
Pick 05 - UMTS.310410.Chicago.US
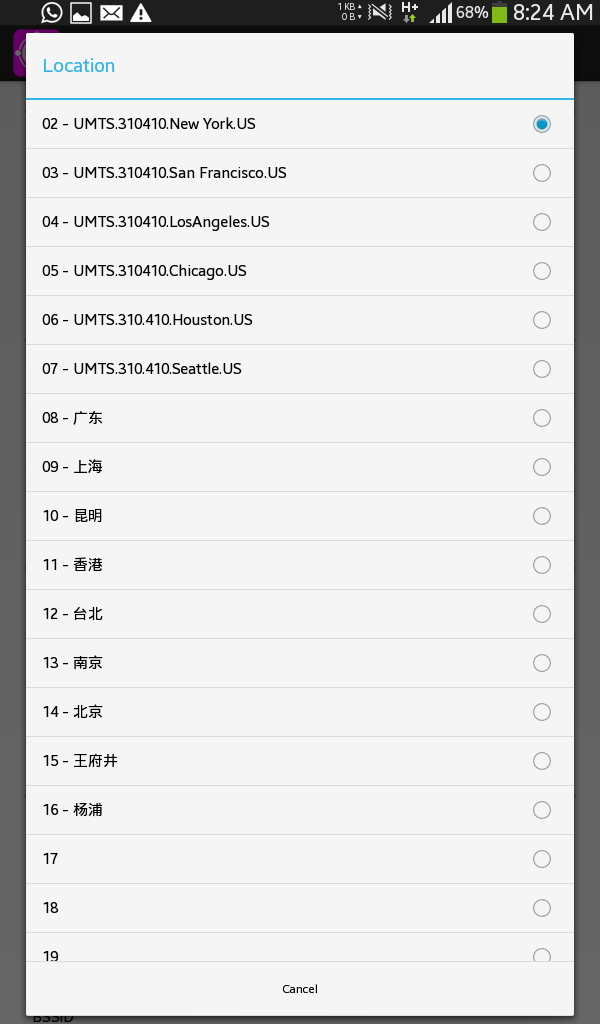300,271
